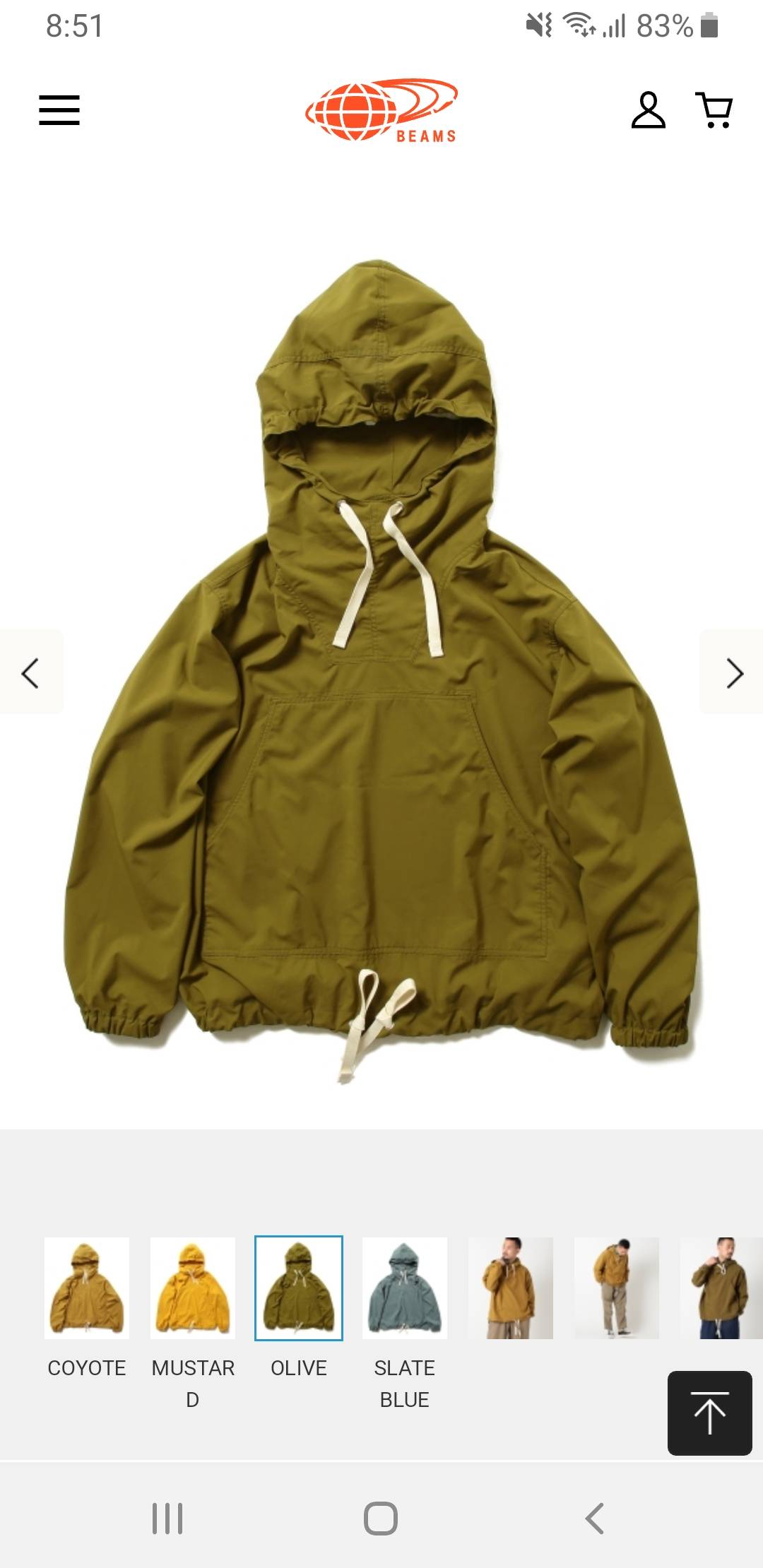
Task: Open the shopping cart
Action: point(714,110)
